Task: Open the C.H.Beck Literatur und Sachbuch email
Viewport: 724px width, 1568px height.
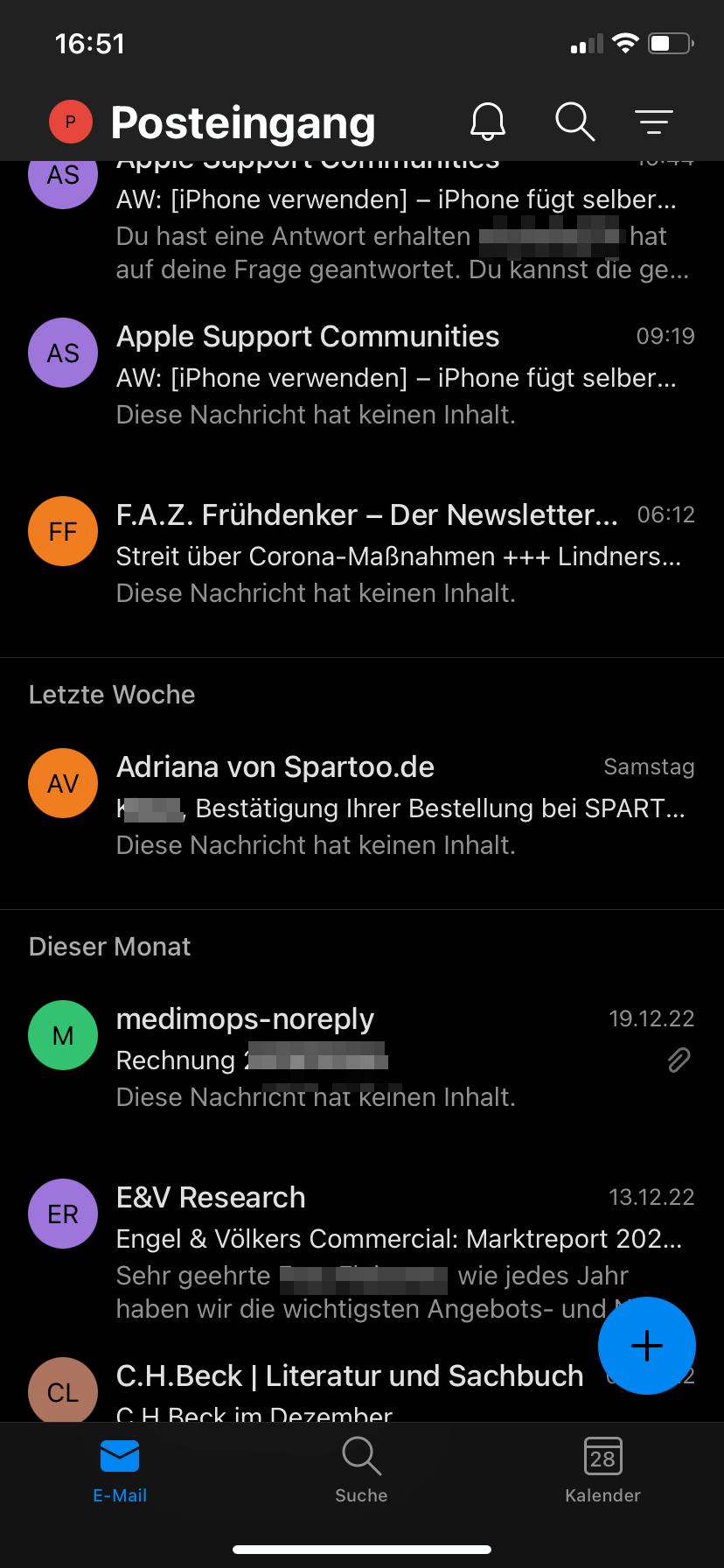Action: click(x=350, y=1387)
